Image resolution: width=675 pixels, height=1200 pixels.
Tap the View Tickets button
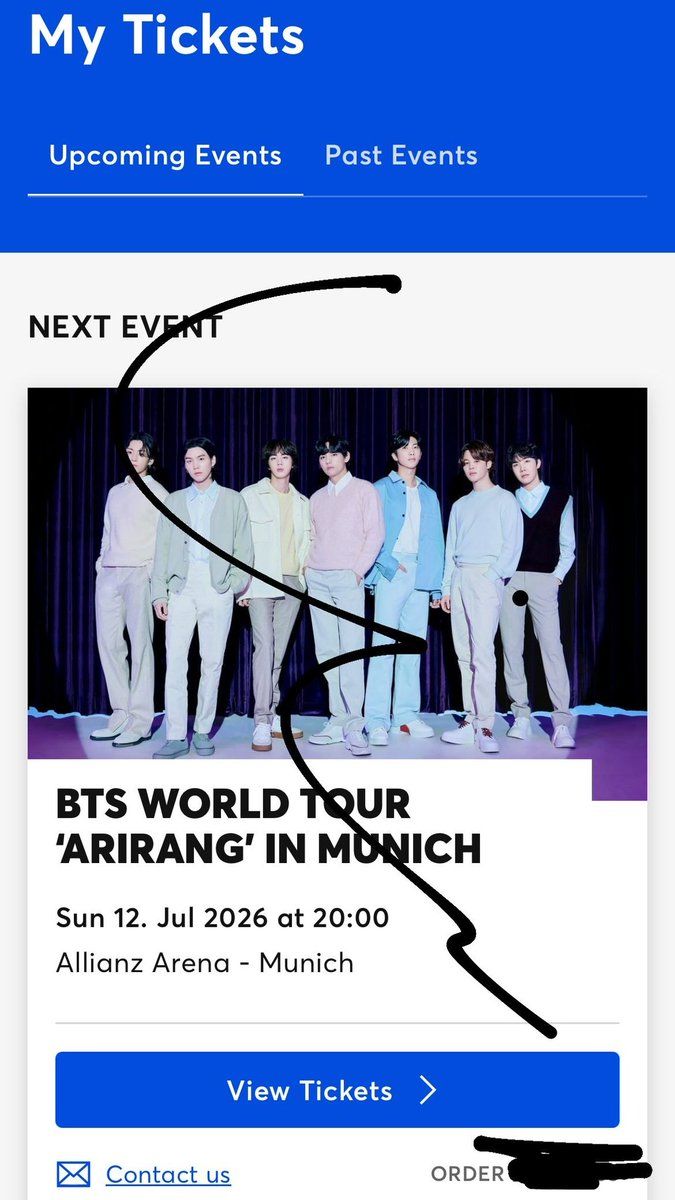(337, 1090)
